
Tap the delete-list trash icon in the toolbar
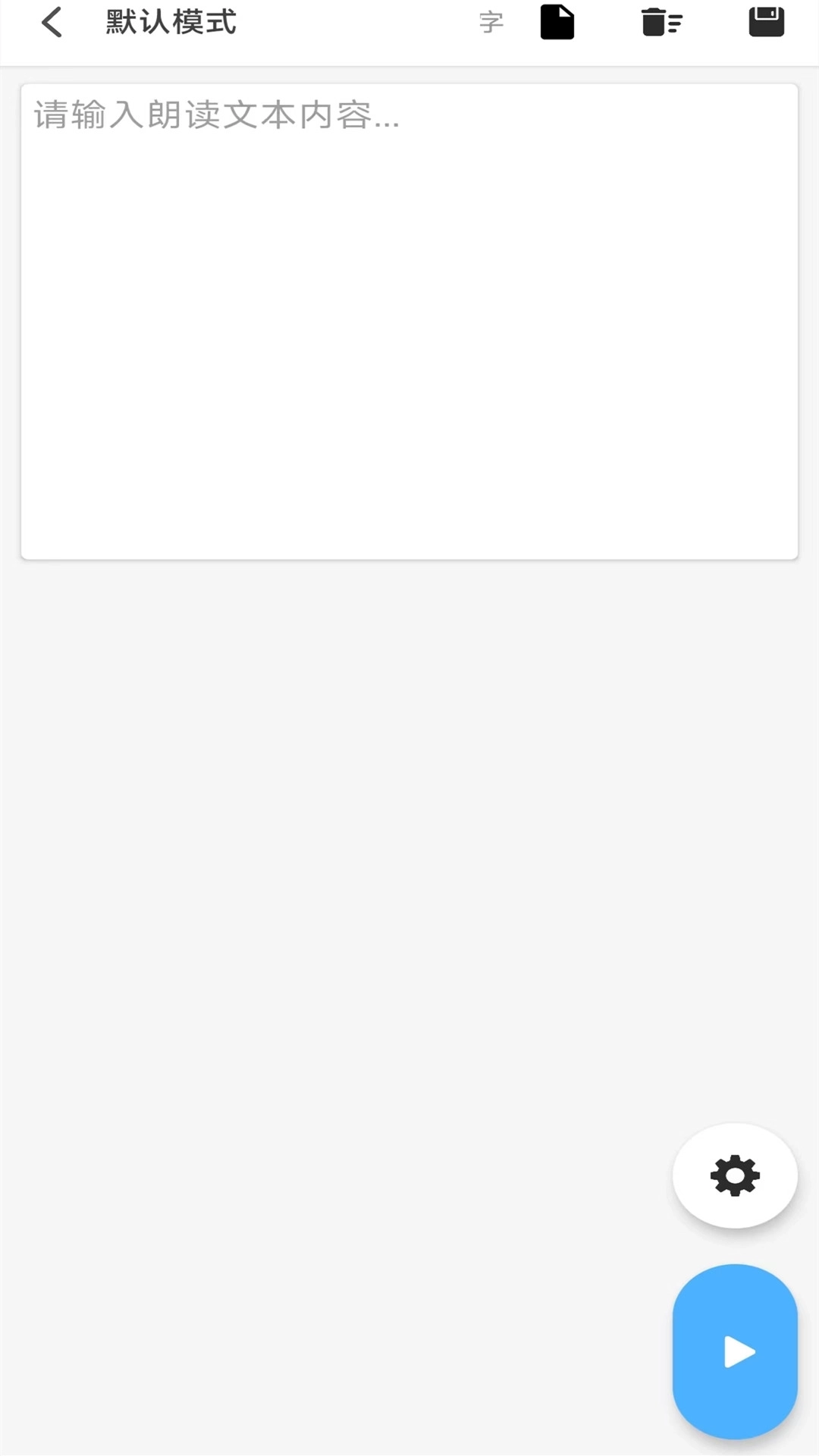point(662,23)
